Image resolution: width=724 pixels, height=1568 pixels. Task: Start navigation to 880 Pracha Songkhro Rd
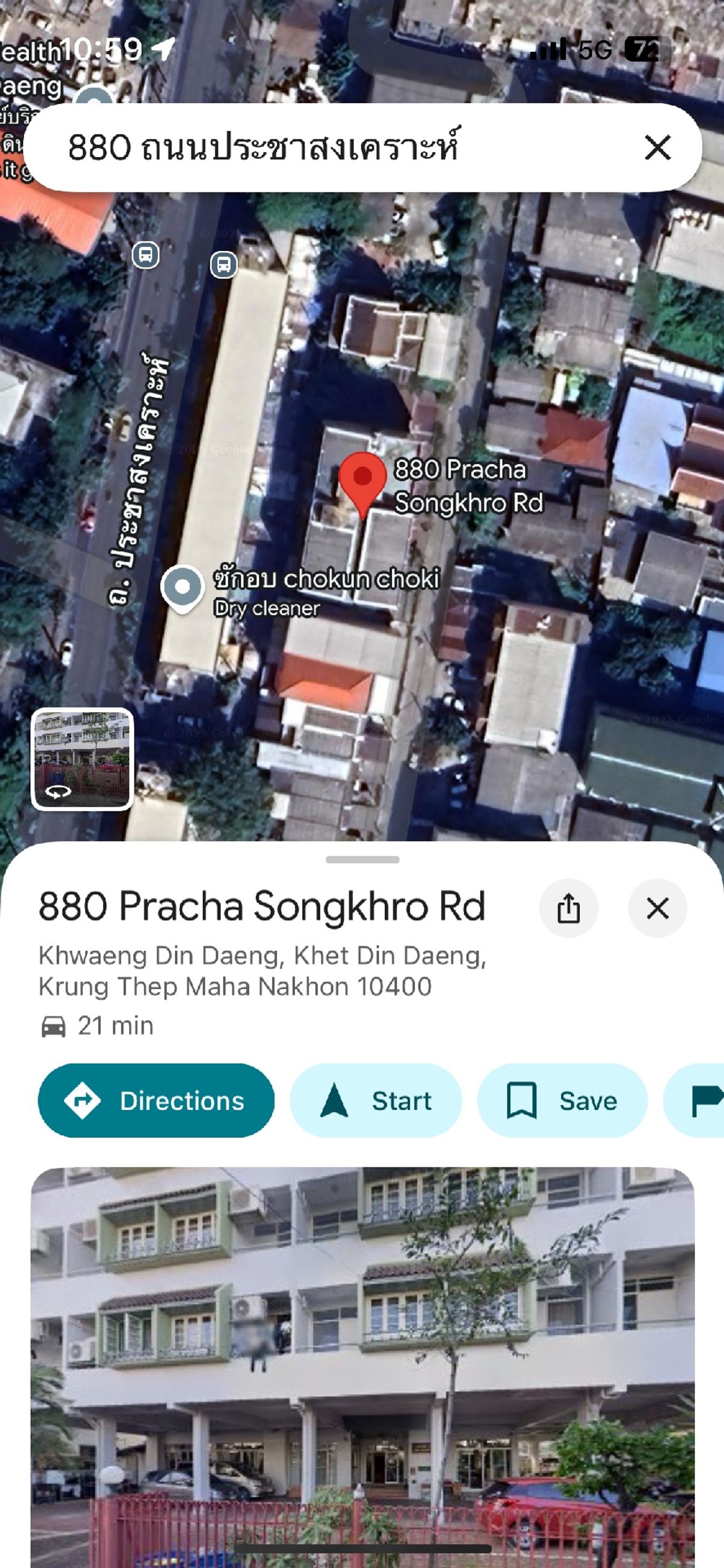pos(375,1100)
